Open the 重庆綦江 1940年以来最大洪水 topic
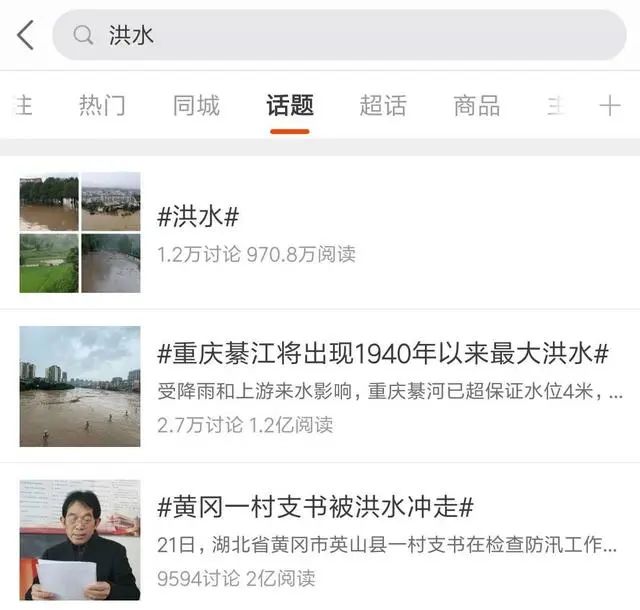This screenshot has width=640, height=610. coord(383,352)
